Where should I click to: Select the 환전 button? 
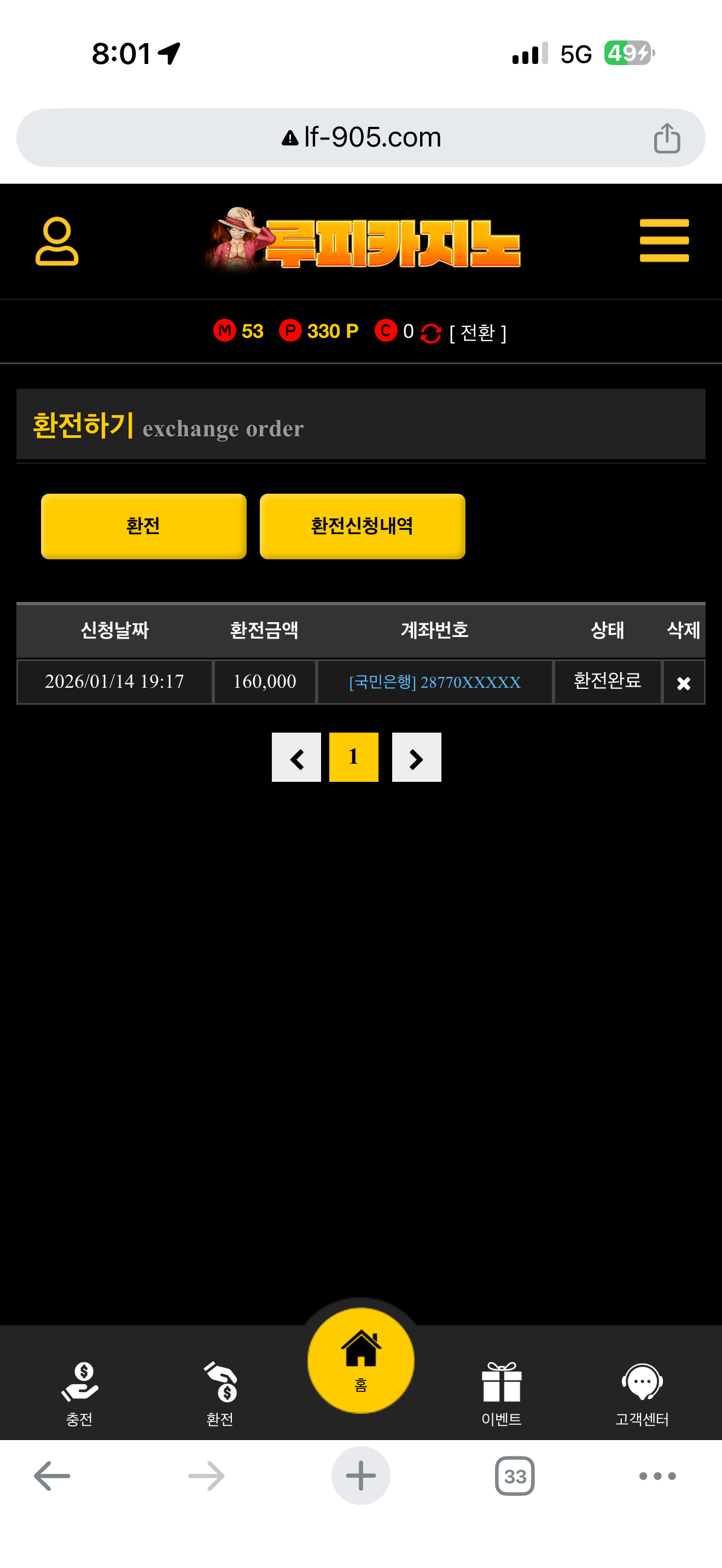pyautogui.click(x=144, y=526)
